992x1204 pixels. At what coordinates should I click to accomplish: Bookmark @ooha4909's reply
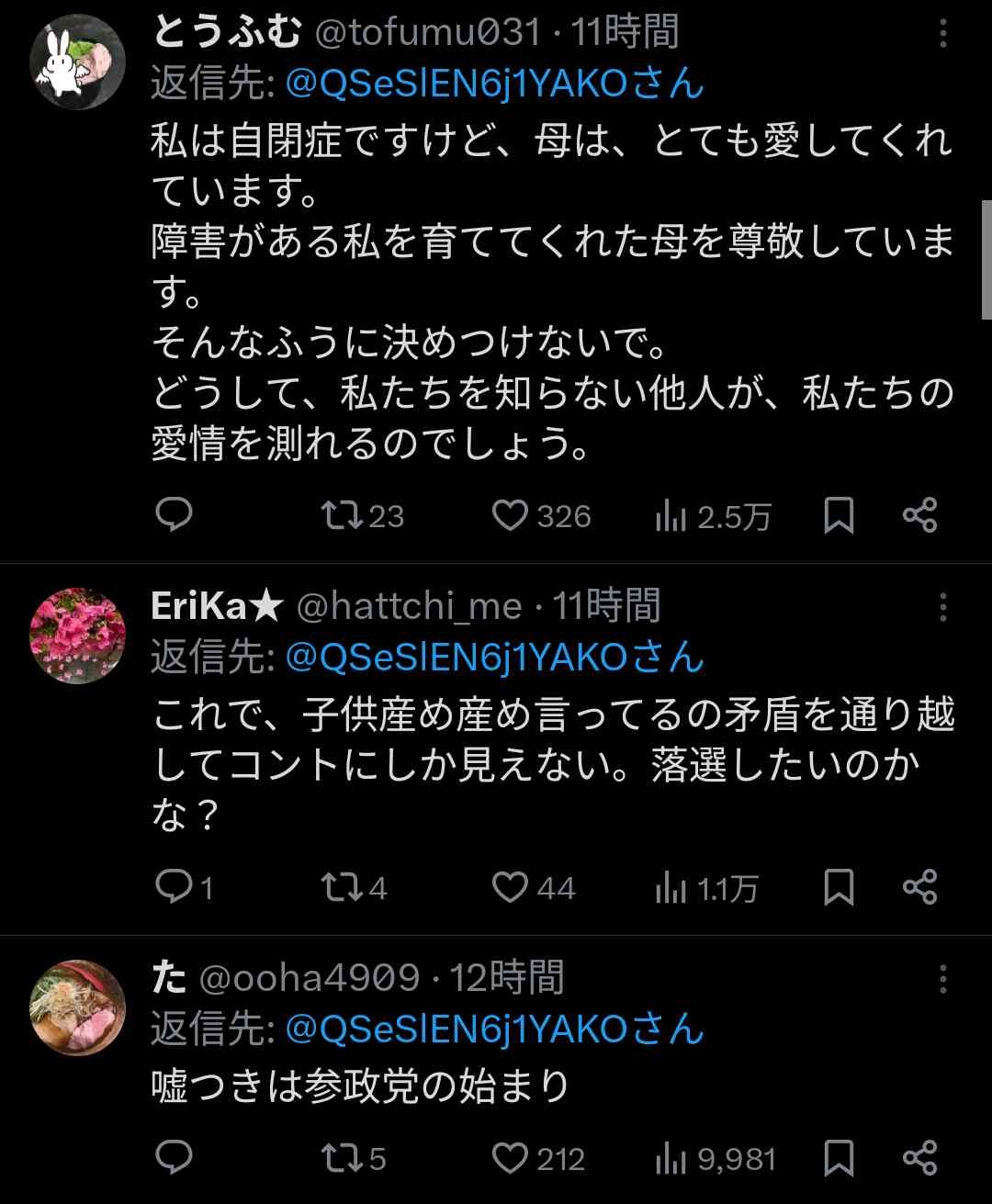[x=839, y=1158]
